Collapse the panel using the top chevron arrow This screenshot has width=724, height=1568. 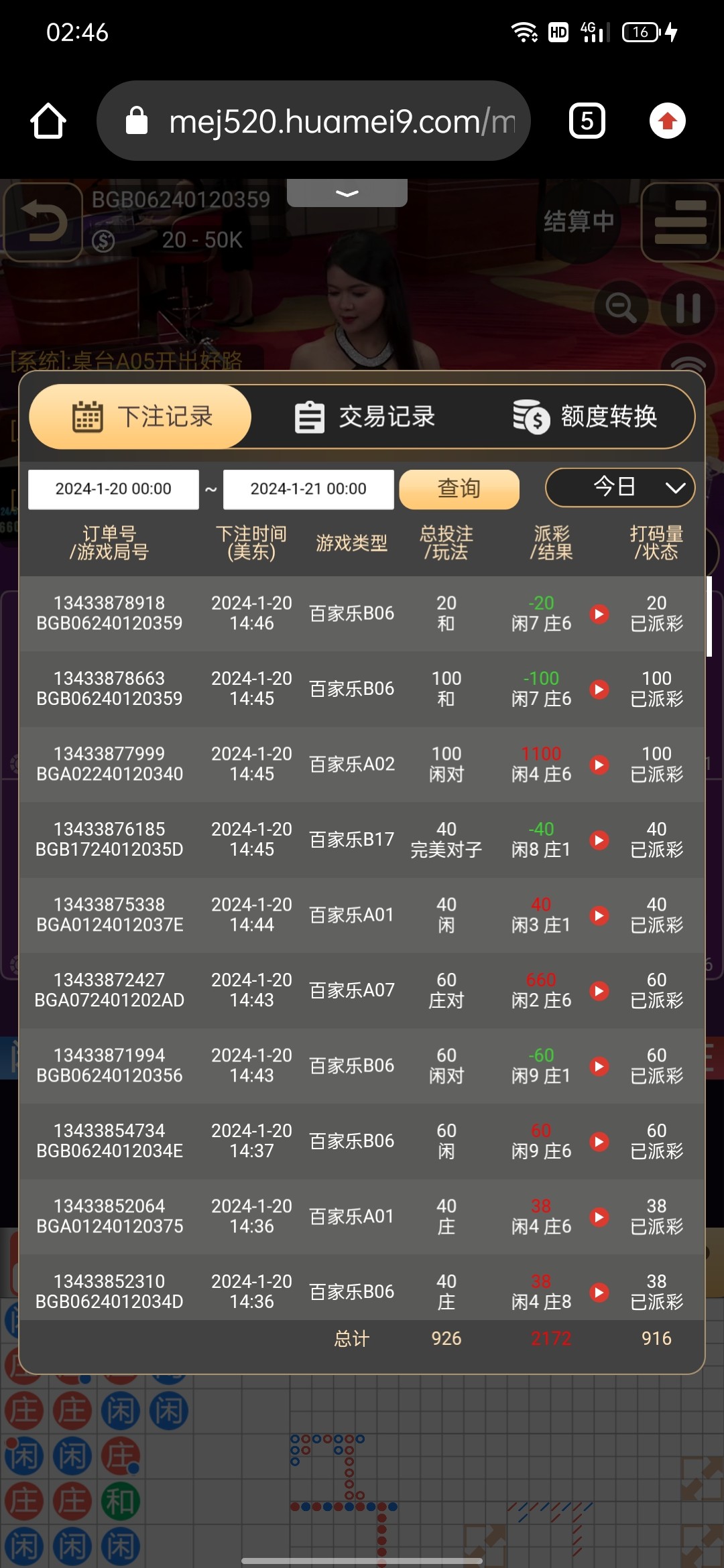pyautogui.click(x=346, y=192)
